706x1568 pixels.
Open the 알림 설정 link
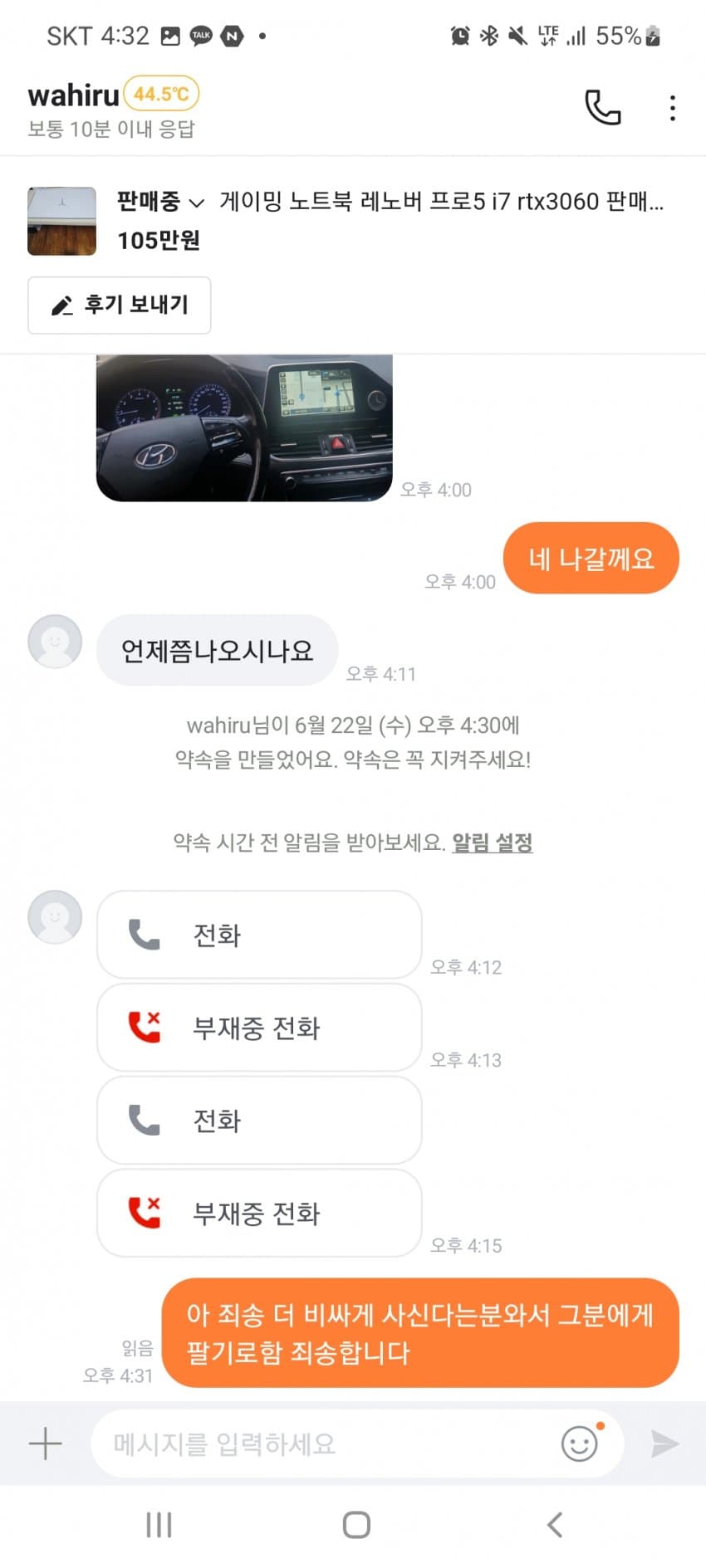(x=492, y=843)
